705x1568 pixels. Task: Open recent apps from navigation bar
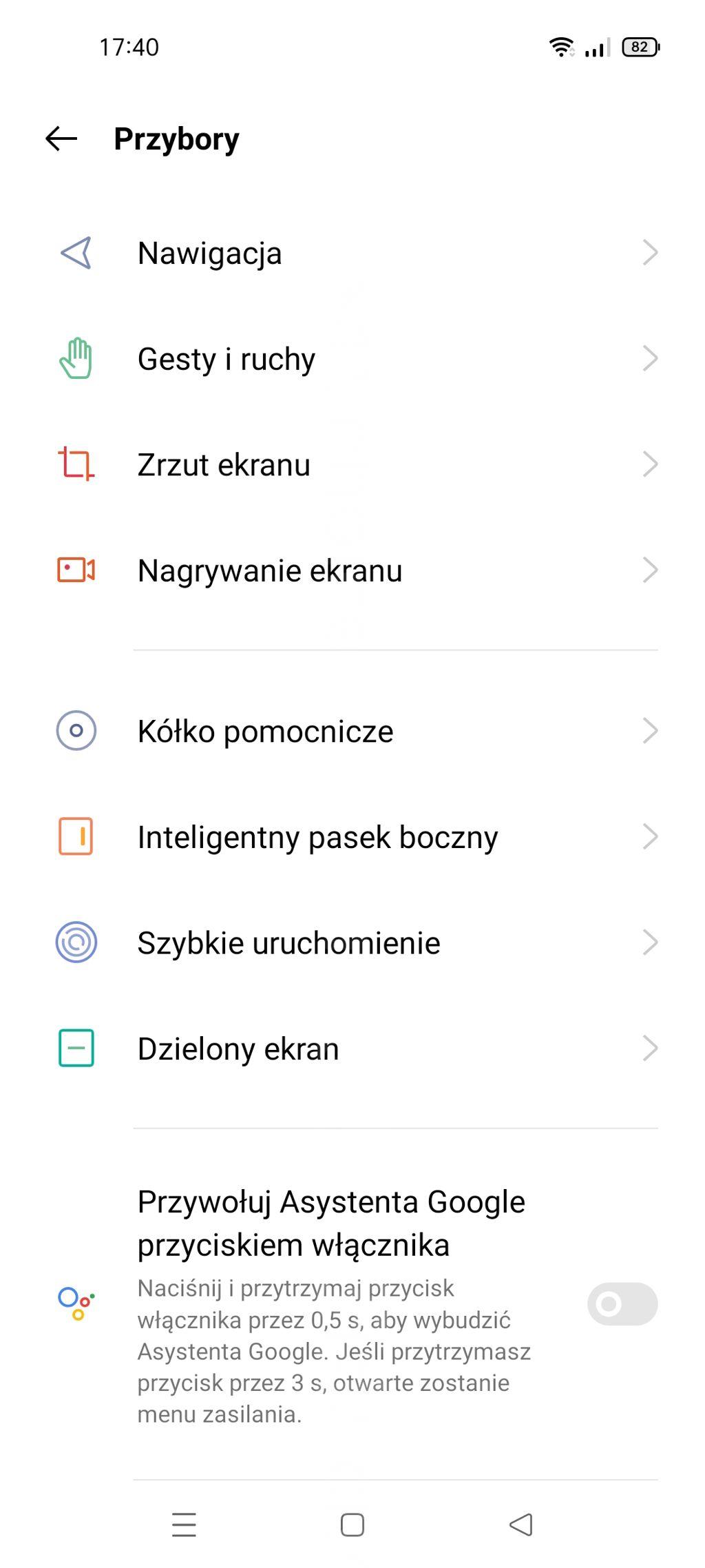184,1525
